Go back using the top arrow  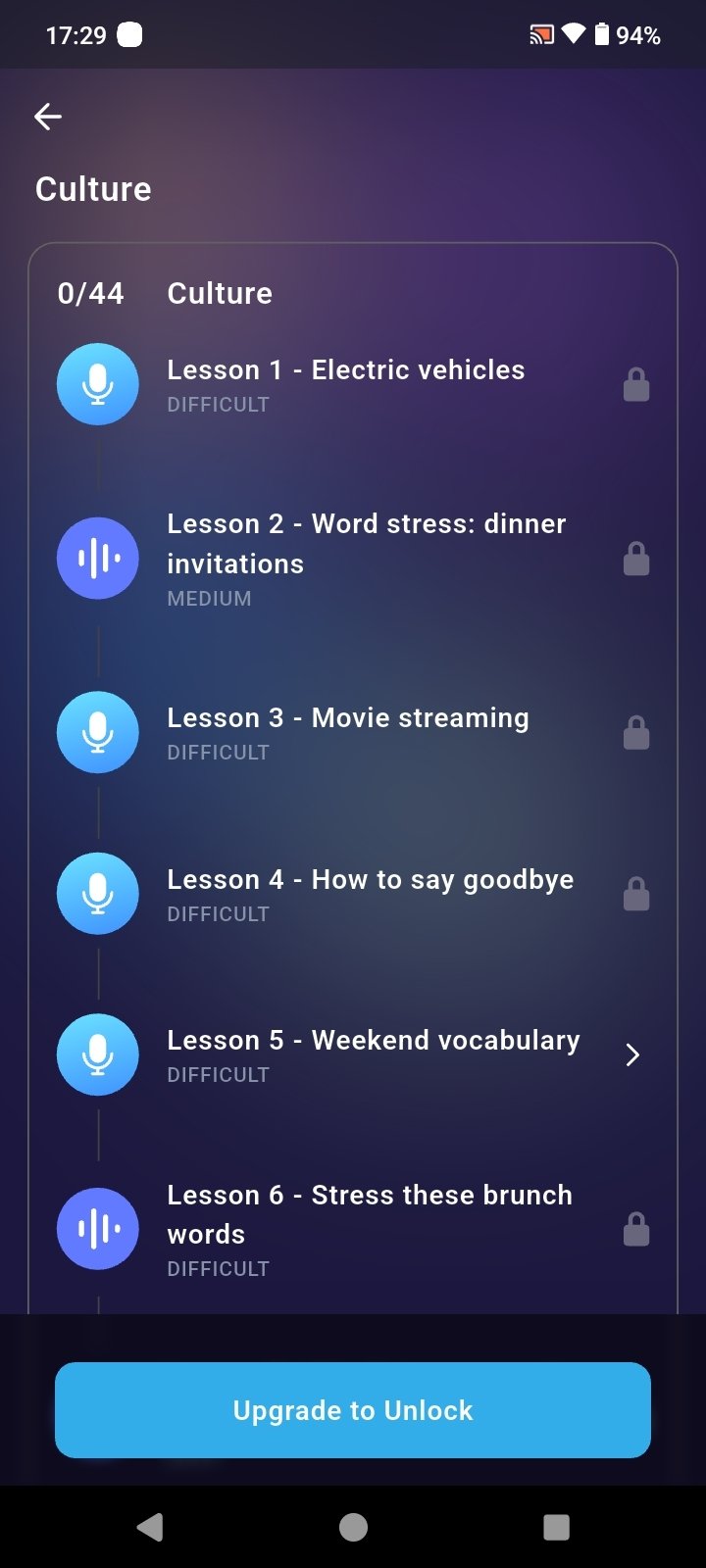point(48,117)
